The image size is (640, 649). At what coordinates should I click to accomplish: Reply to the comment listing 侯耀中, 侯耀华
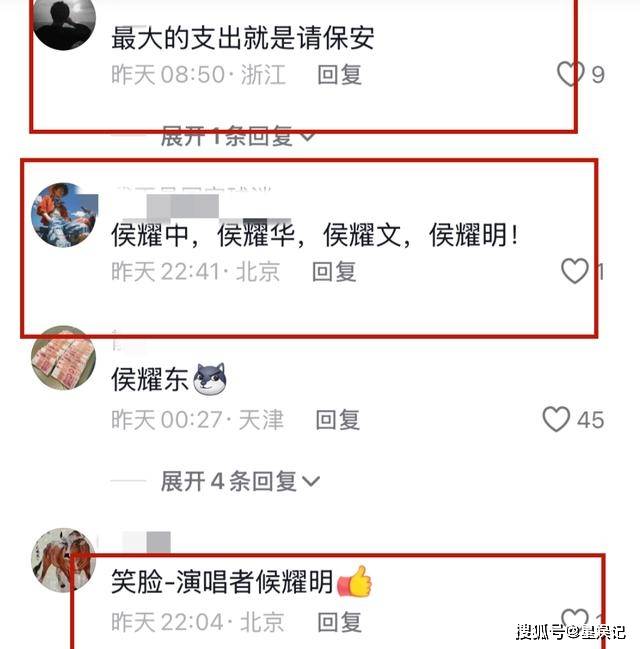[334, 271]
